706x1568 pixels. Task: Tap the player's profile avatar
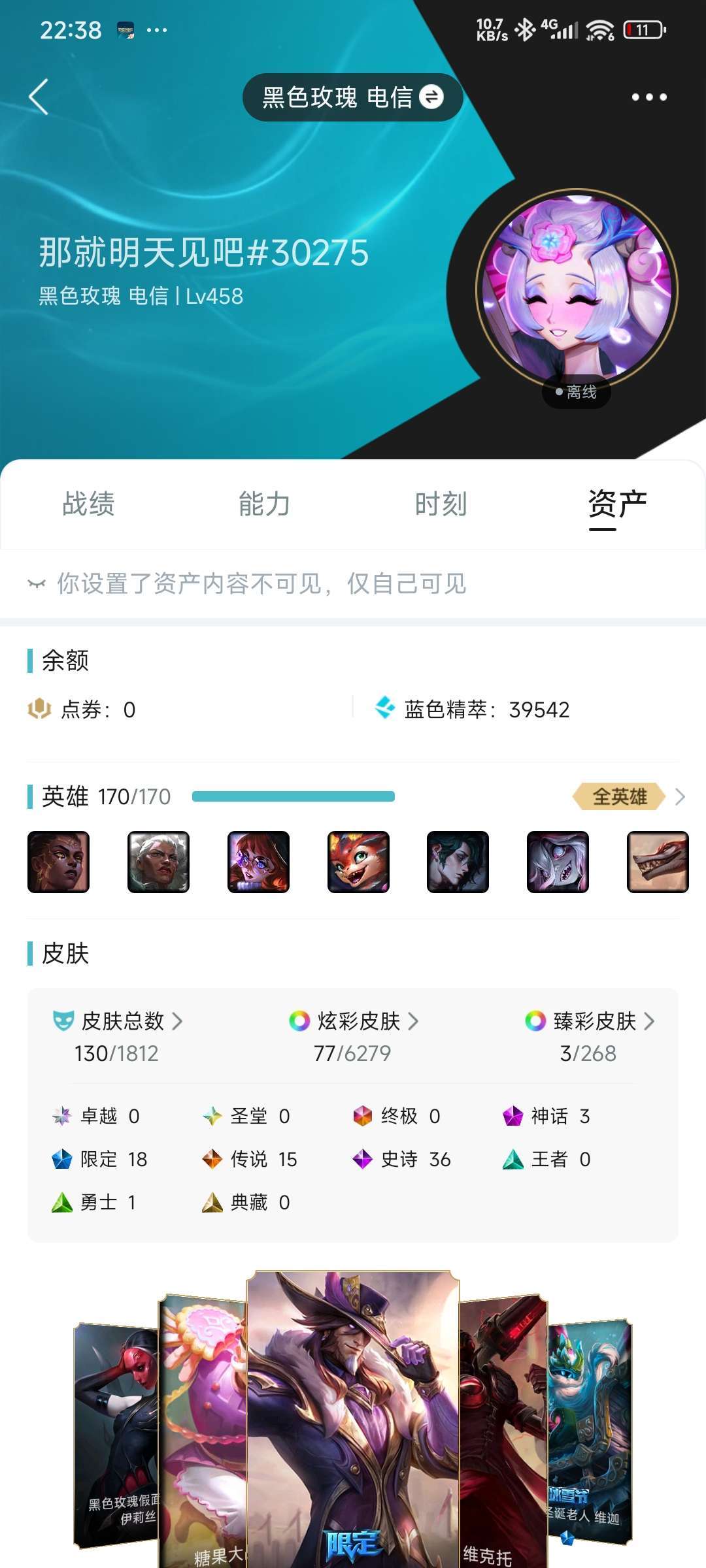[577, 289]
